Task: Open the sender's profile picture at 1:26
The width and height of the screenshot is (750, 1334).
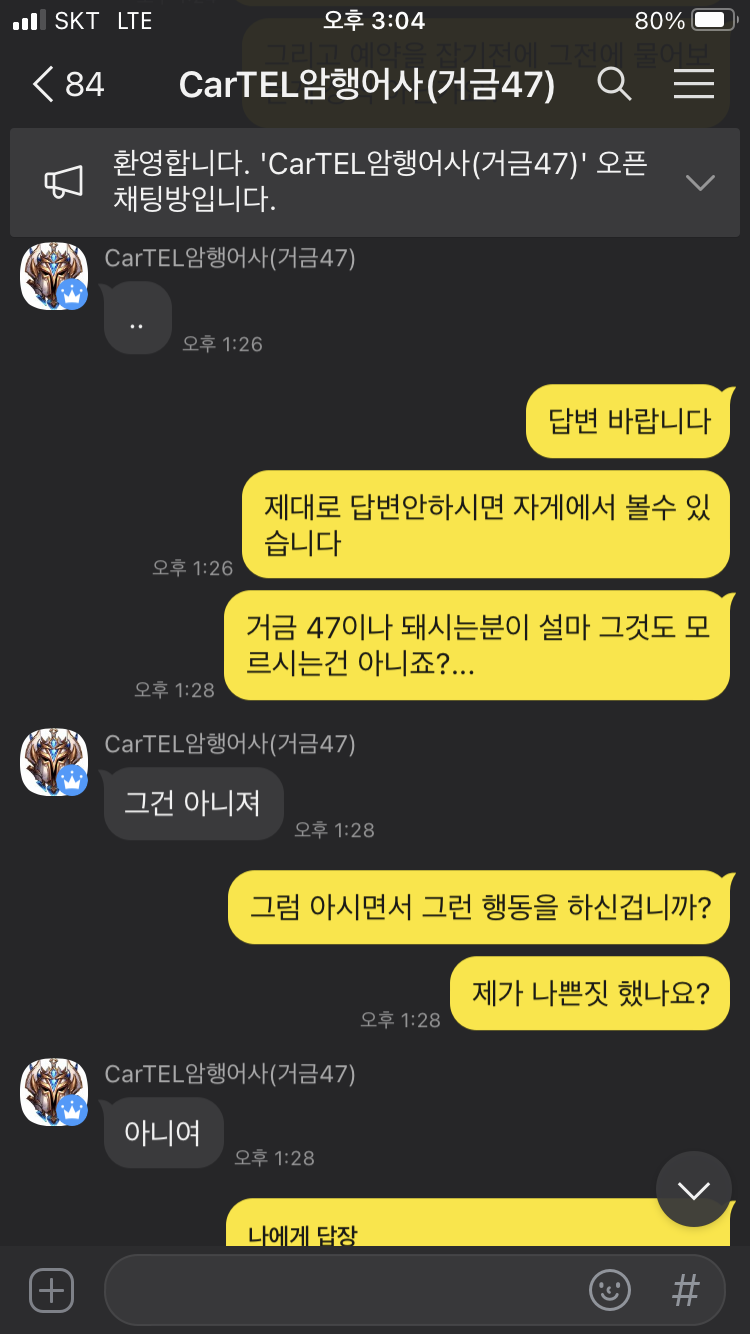Action: point(54,276)
